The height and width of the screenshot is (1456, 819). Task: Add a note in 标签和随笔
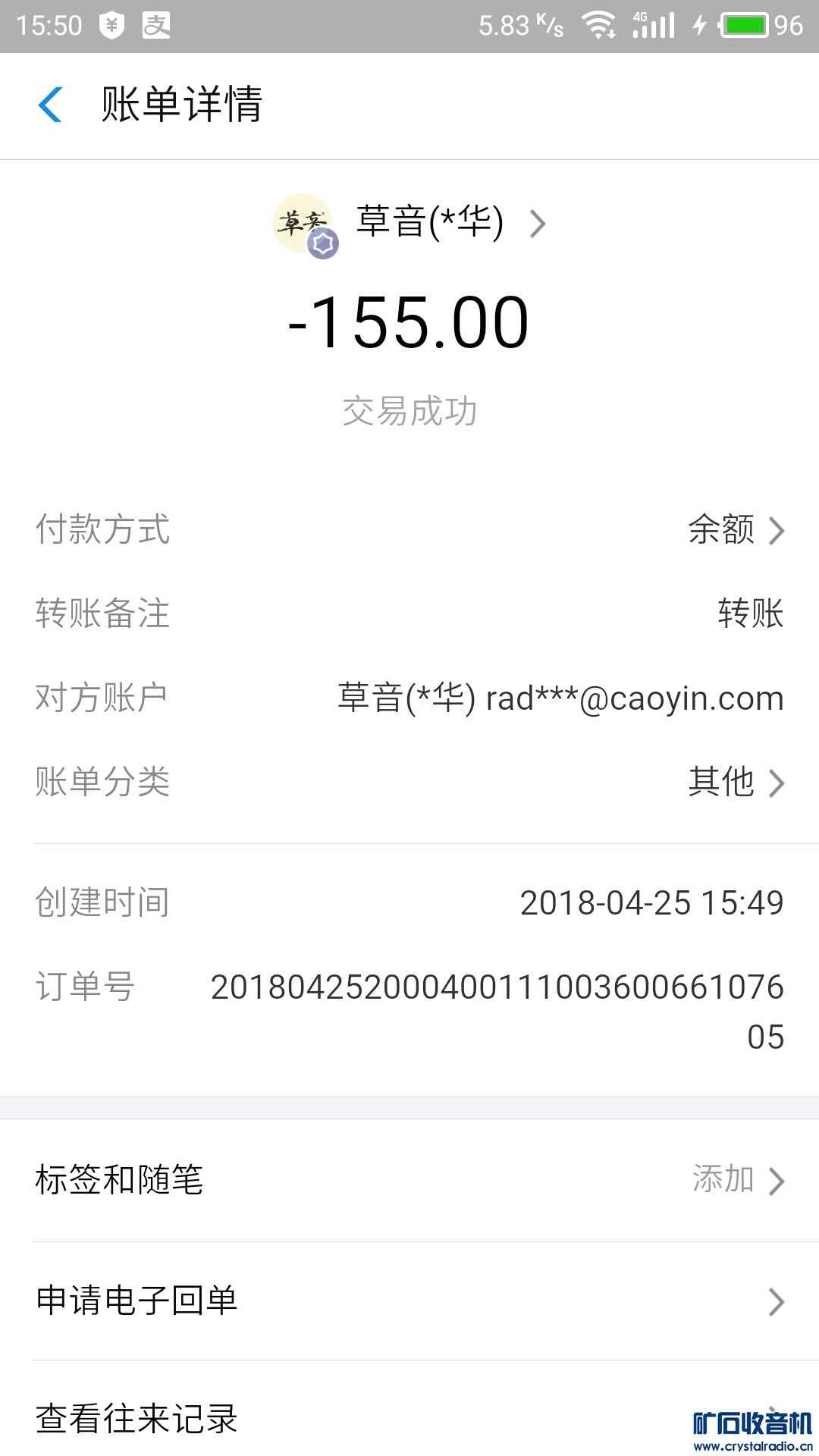click(x=409, y=1180)
